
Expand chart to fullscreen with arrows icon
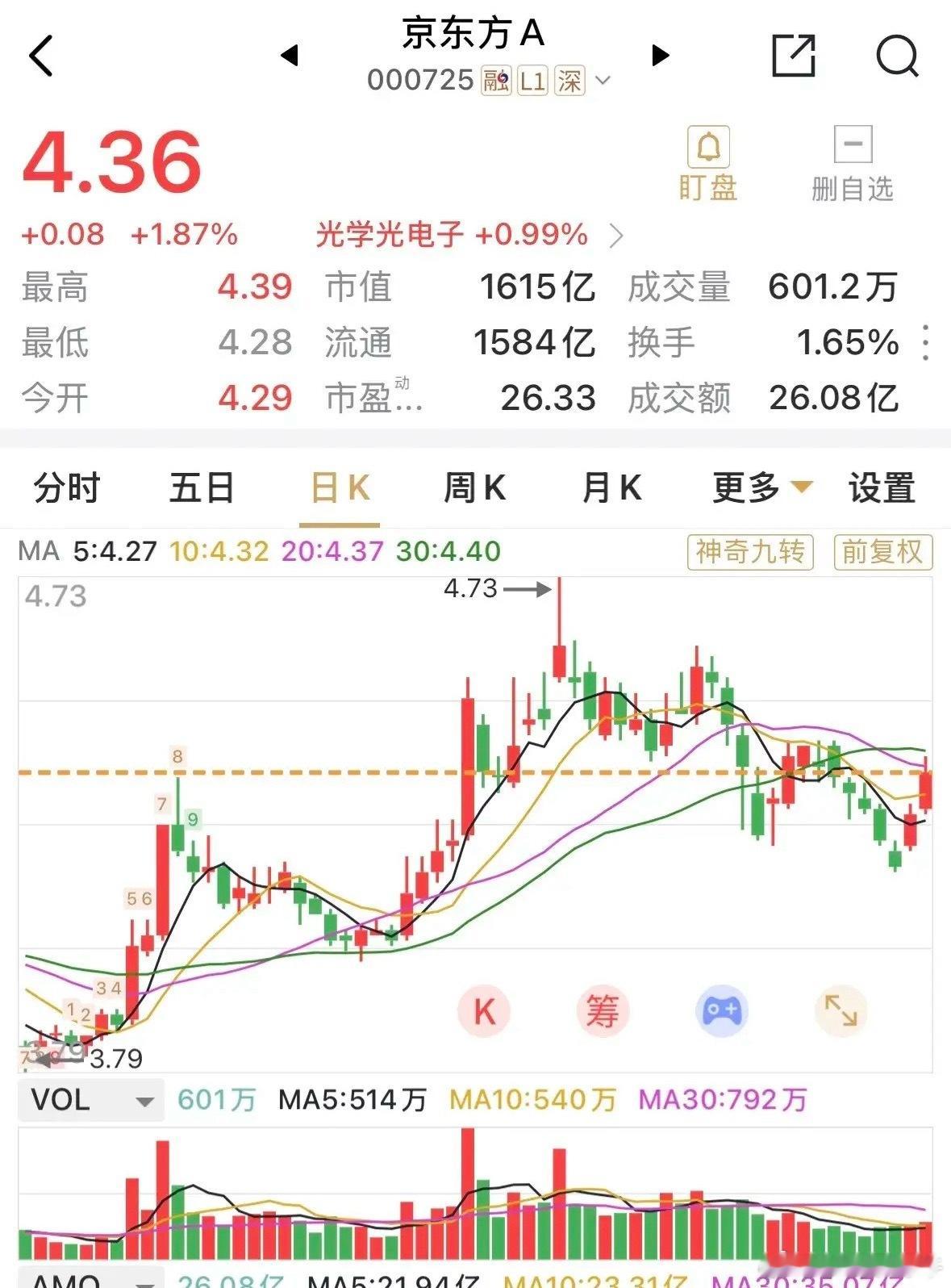(x=842, y=1011)
